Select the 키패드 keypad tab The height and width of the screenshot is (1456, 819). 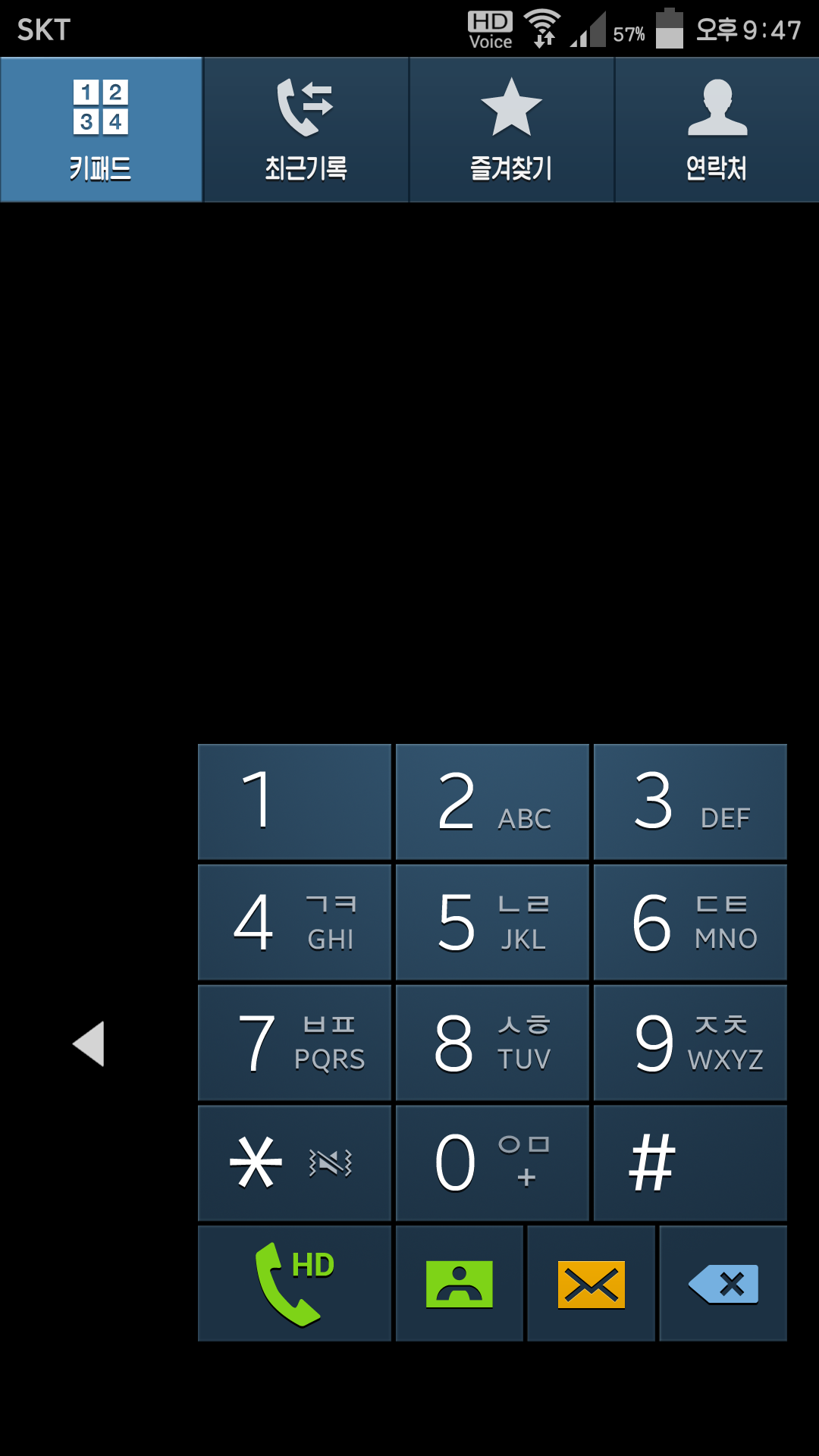point(101,130)
